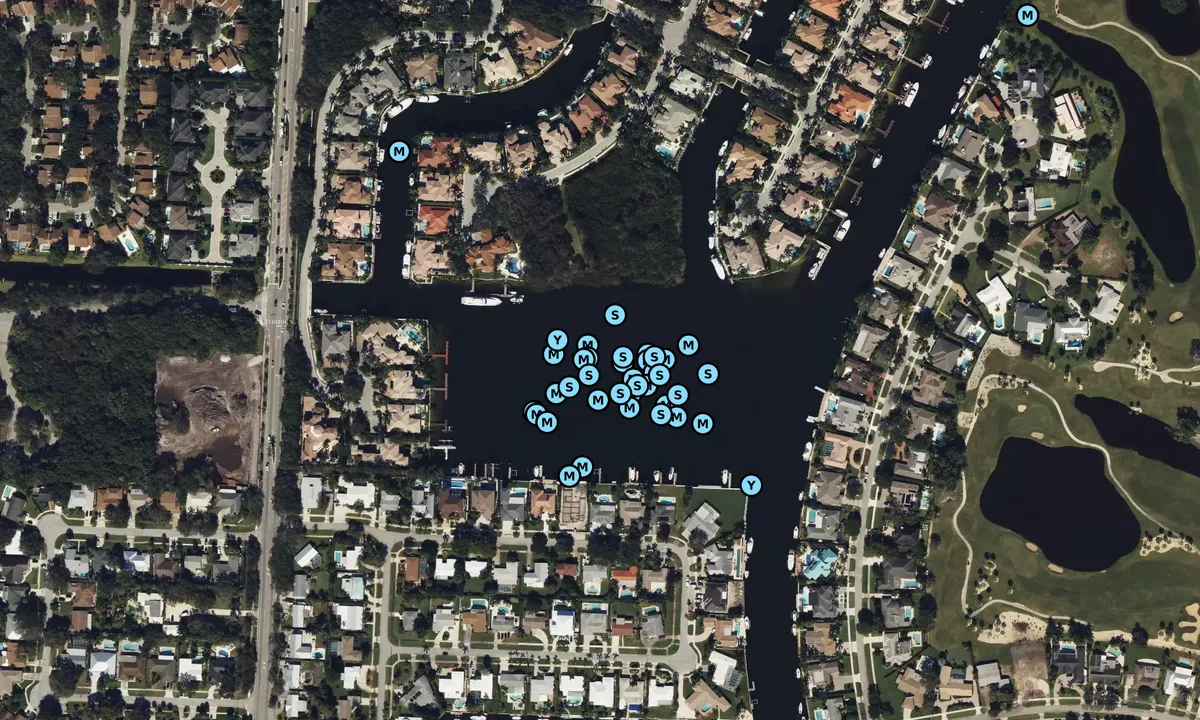The height and width of the screenshot is (720, 1200).
Task: Tap the lone S marker above the cluster
Action: [615, 315]
